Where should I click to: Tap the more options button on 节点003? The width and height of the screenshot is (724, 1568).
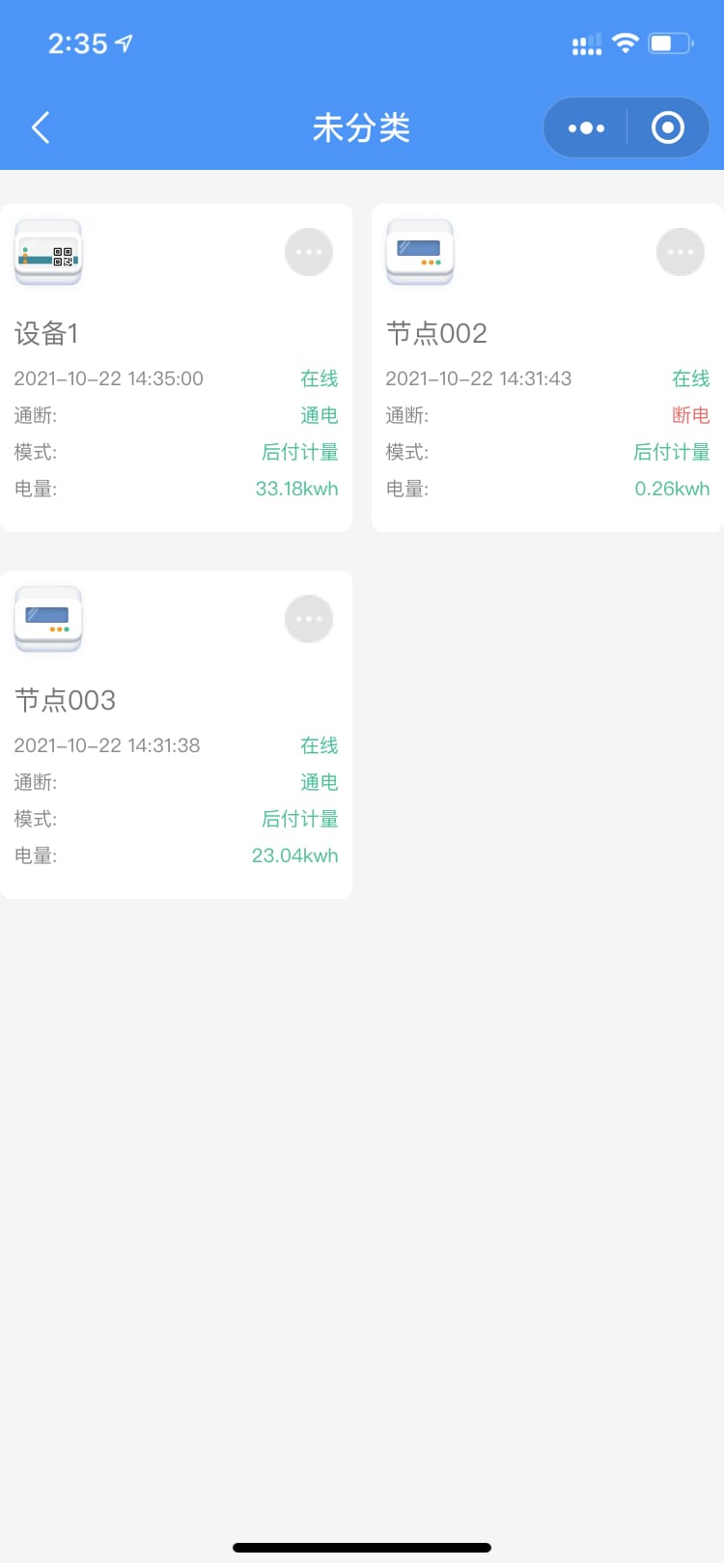(x=309, y=619)
